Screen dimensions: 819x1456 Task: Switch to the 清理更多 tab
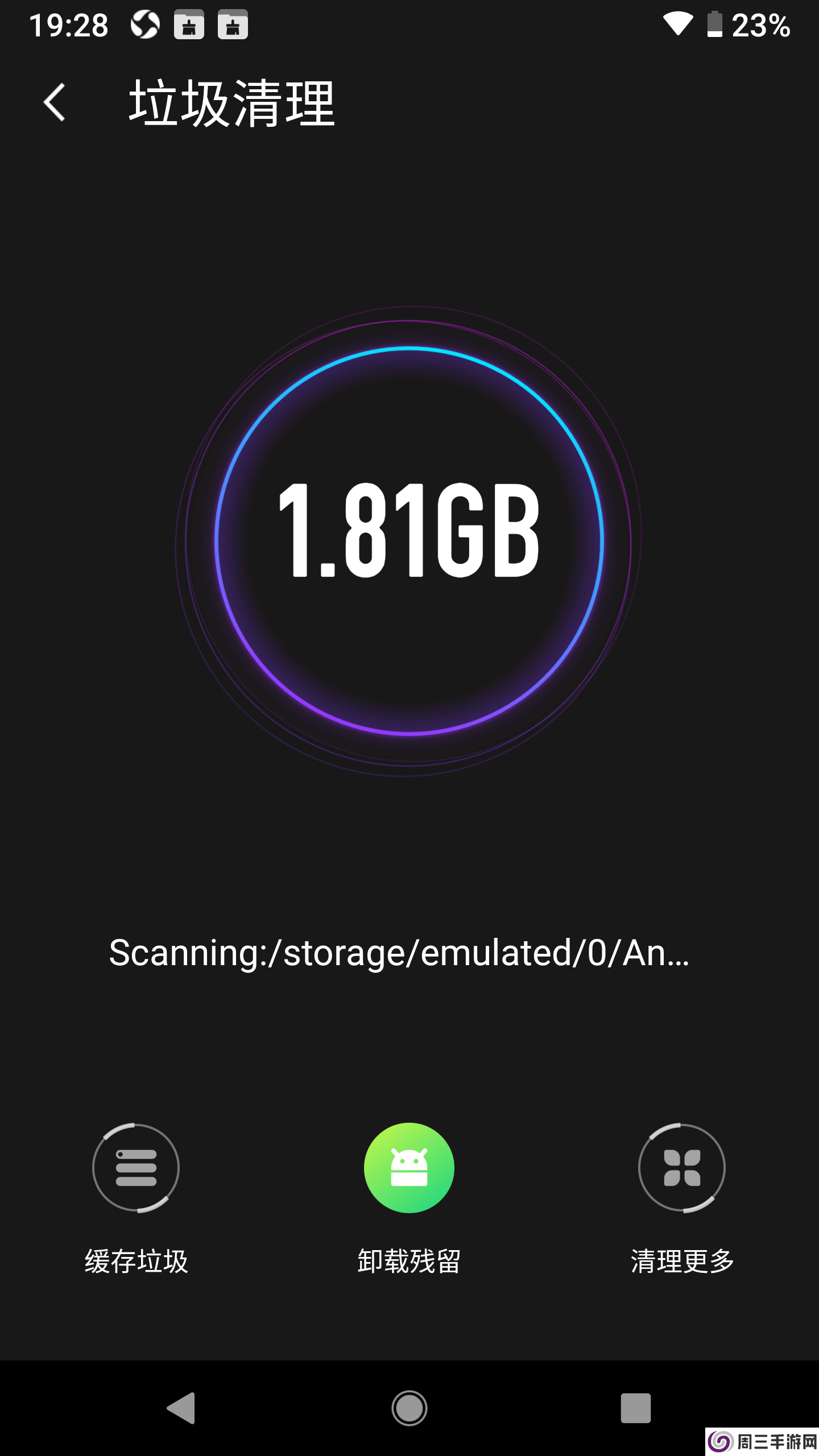point(682,210)
